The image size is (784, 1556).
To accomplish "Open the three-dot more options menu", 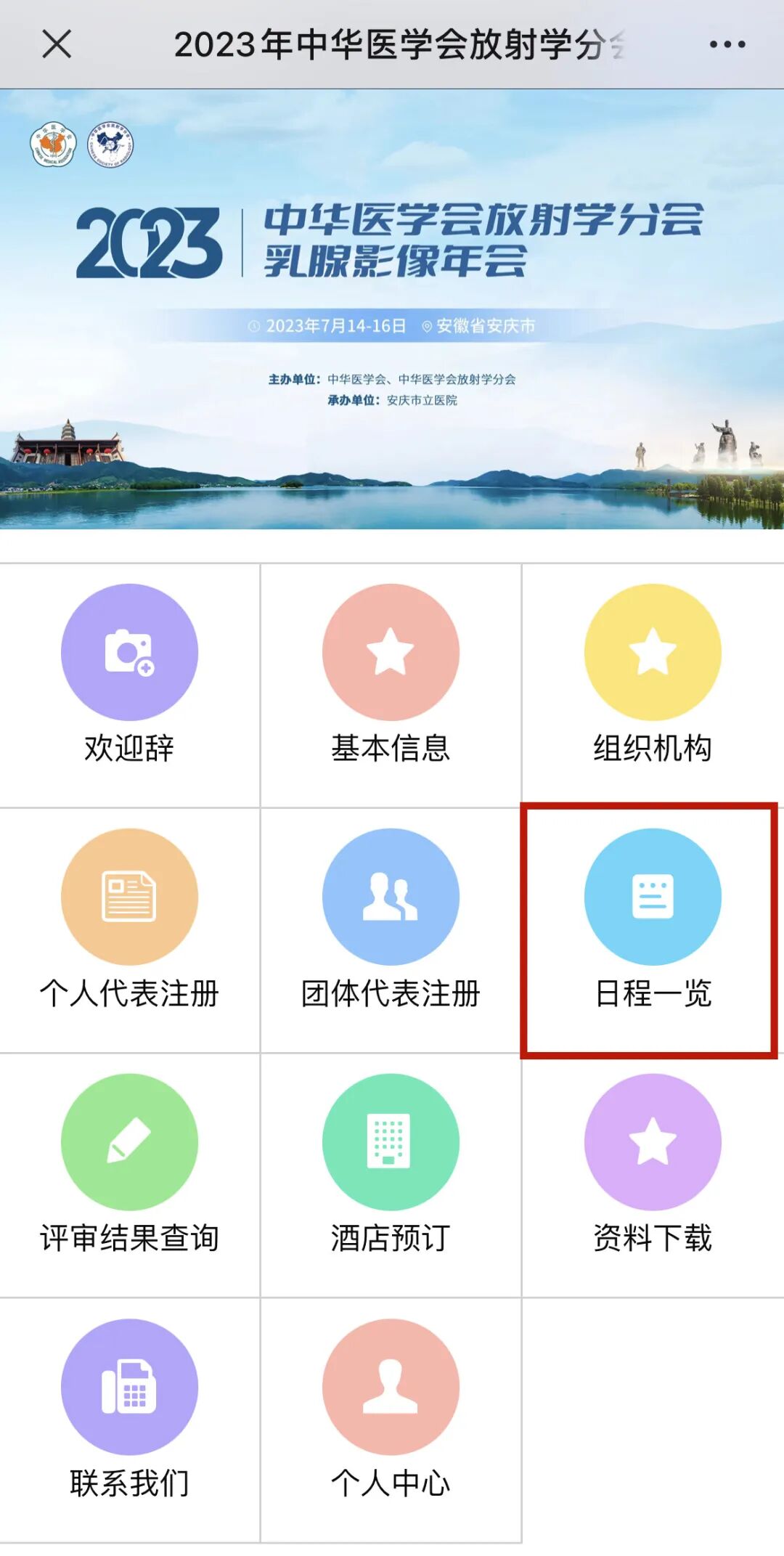I will point(727,44).
